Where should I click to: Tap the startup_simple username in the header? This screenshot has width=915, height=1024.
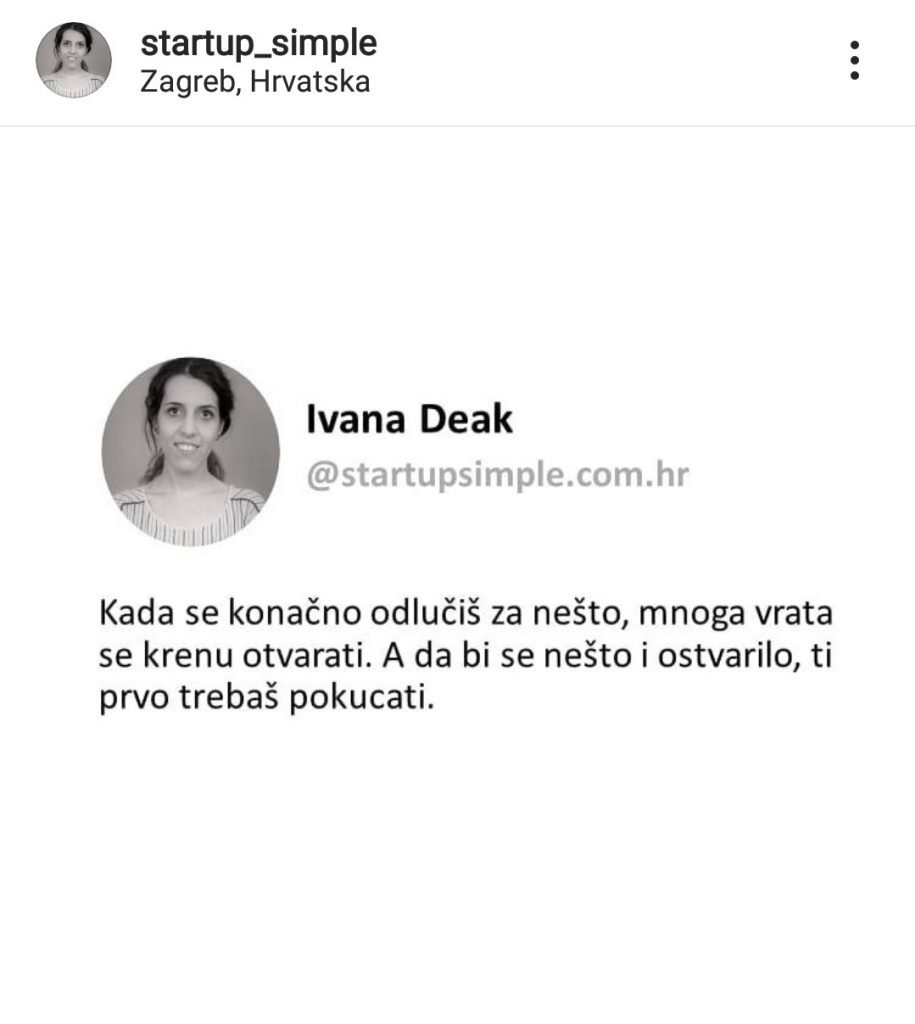tap(258, 42)
